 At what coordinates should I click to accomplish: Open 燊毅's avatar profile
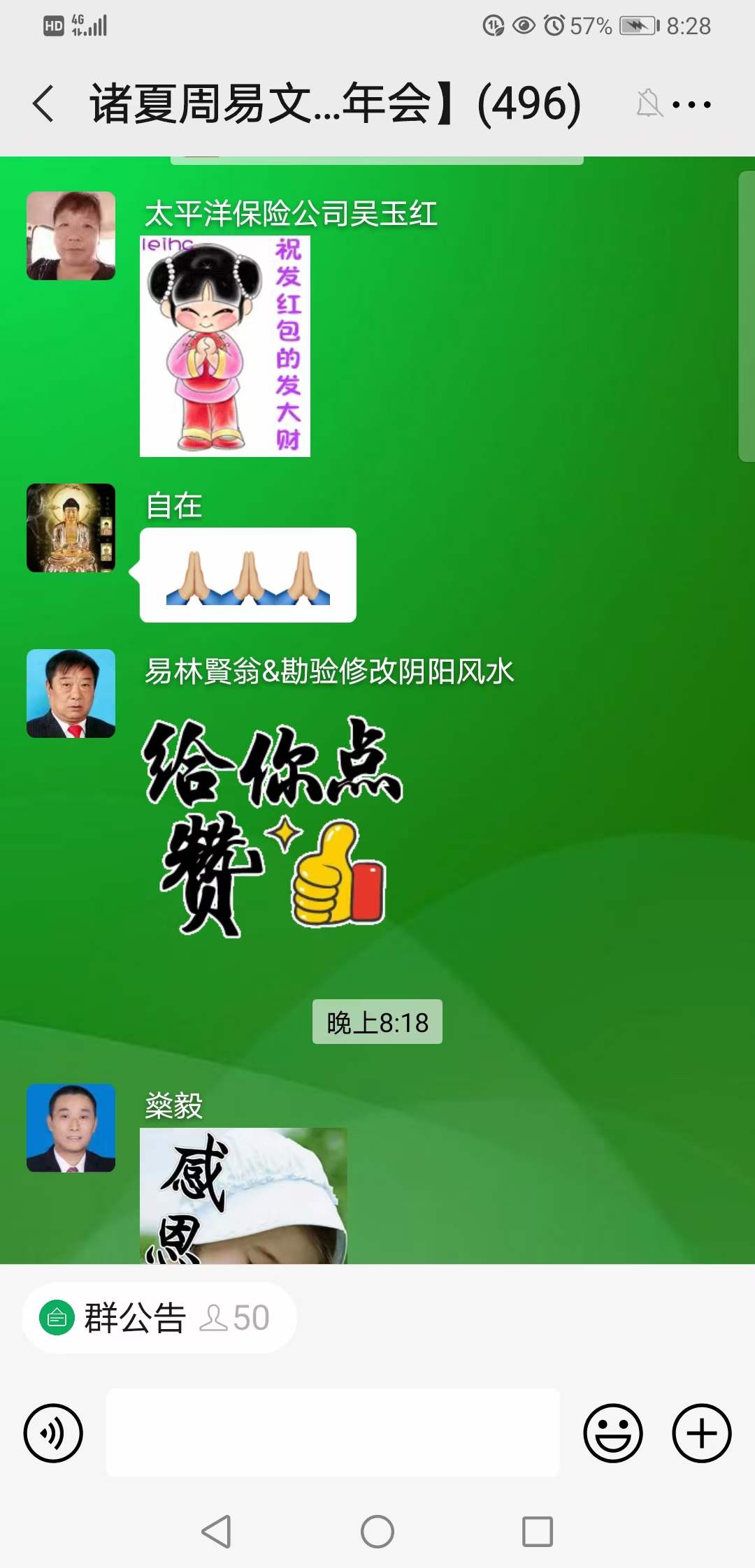pos(71,1128)
